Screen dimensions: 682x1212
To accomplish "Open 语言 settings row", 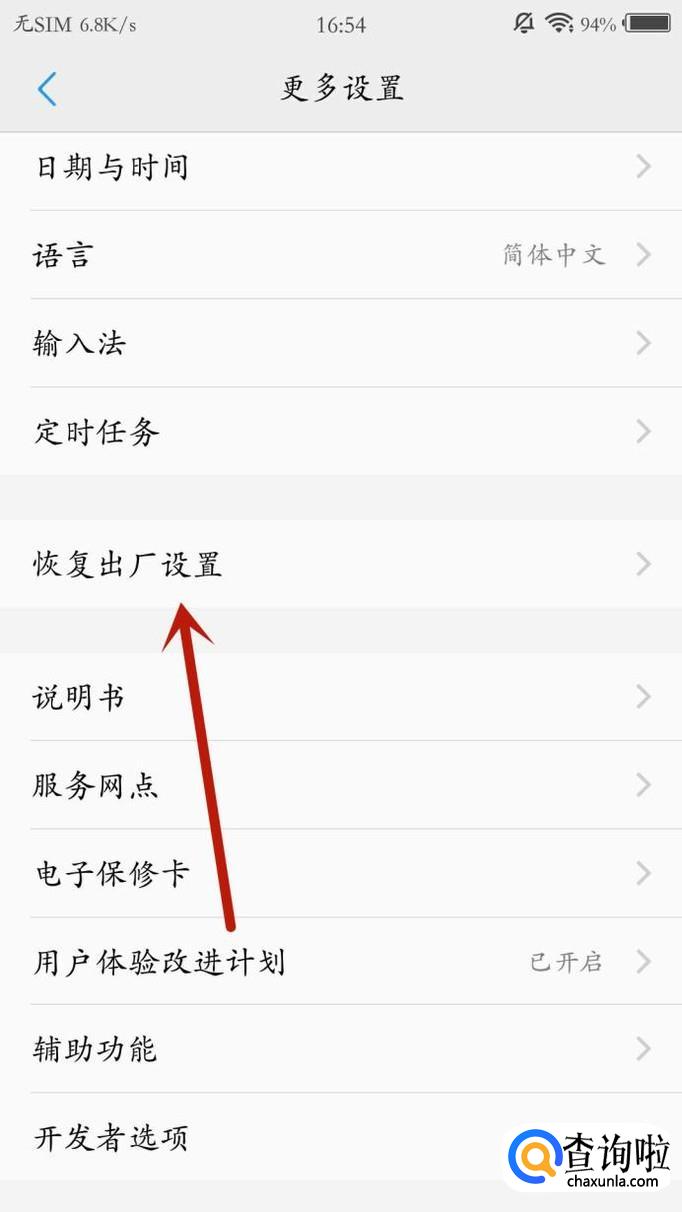I will [340, 255].
